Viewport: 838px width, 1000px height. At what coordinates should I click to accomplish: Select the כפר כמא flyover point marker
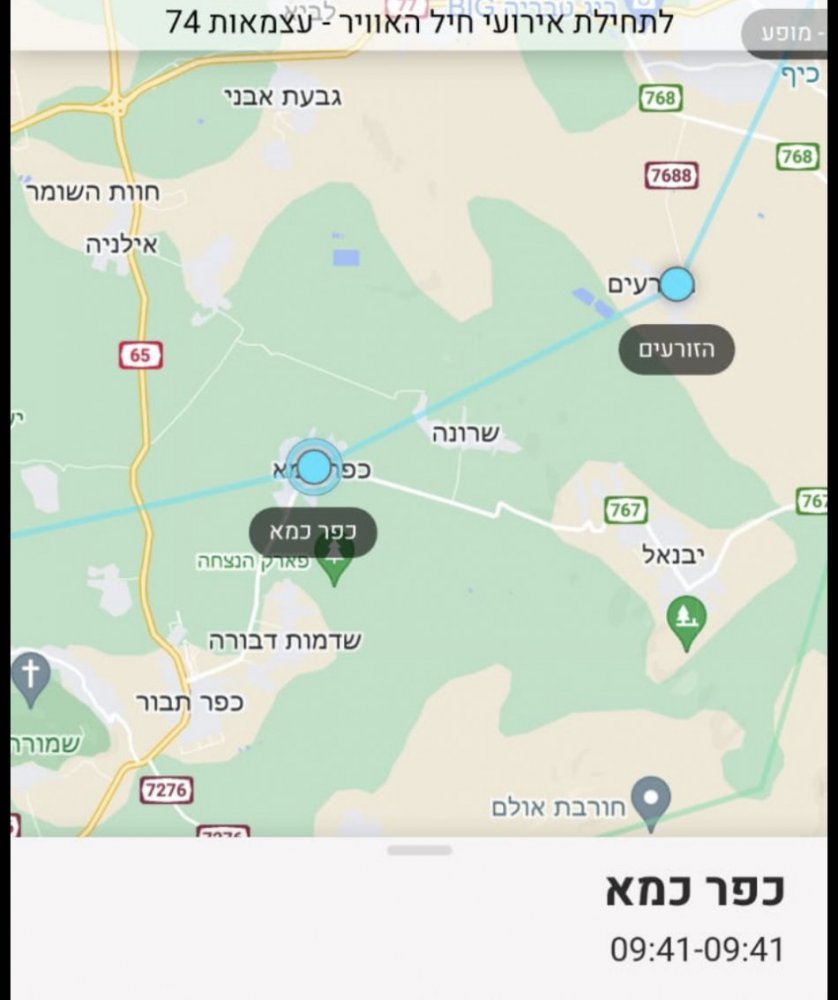(314, 466)
